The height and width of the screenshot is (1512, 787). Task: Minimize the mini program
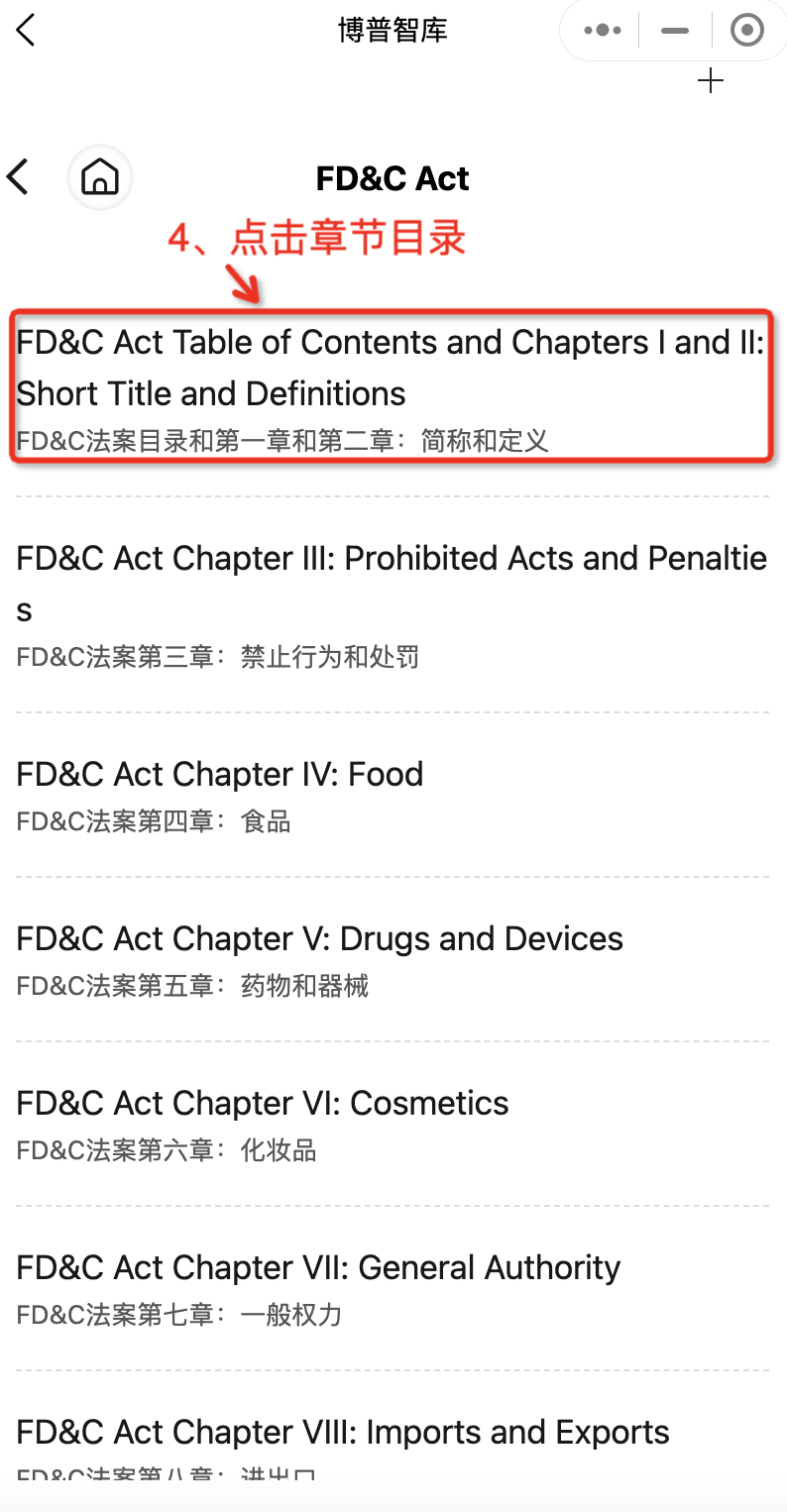675,31
